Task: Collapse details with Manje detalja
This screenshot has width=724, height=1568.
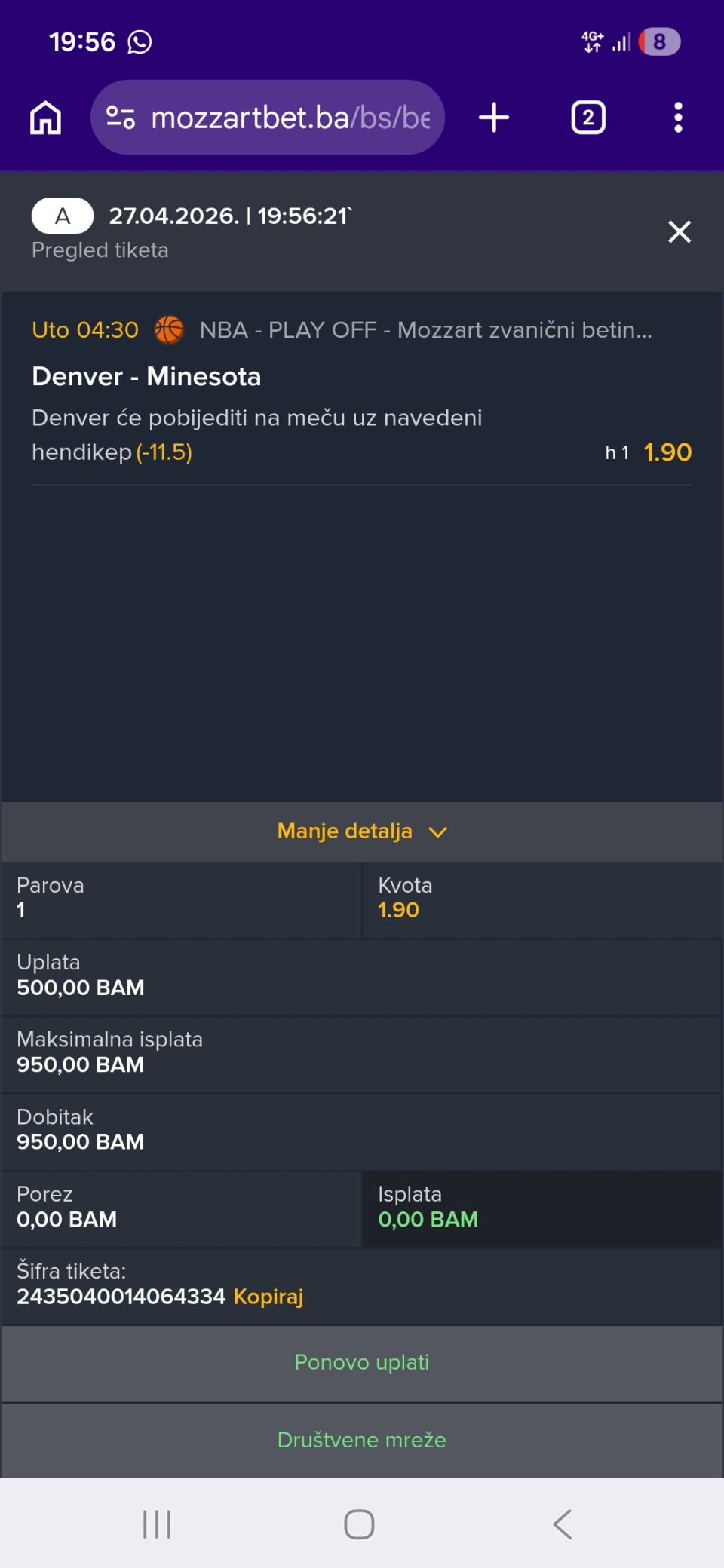Action: pyautogui.click(x=362, y=831)
